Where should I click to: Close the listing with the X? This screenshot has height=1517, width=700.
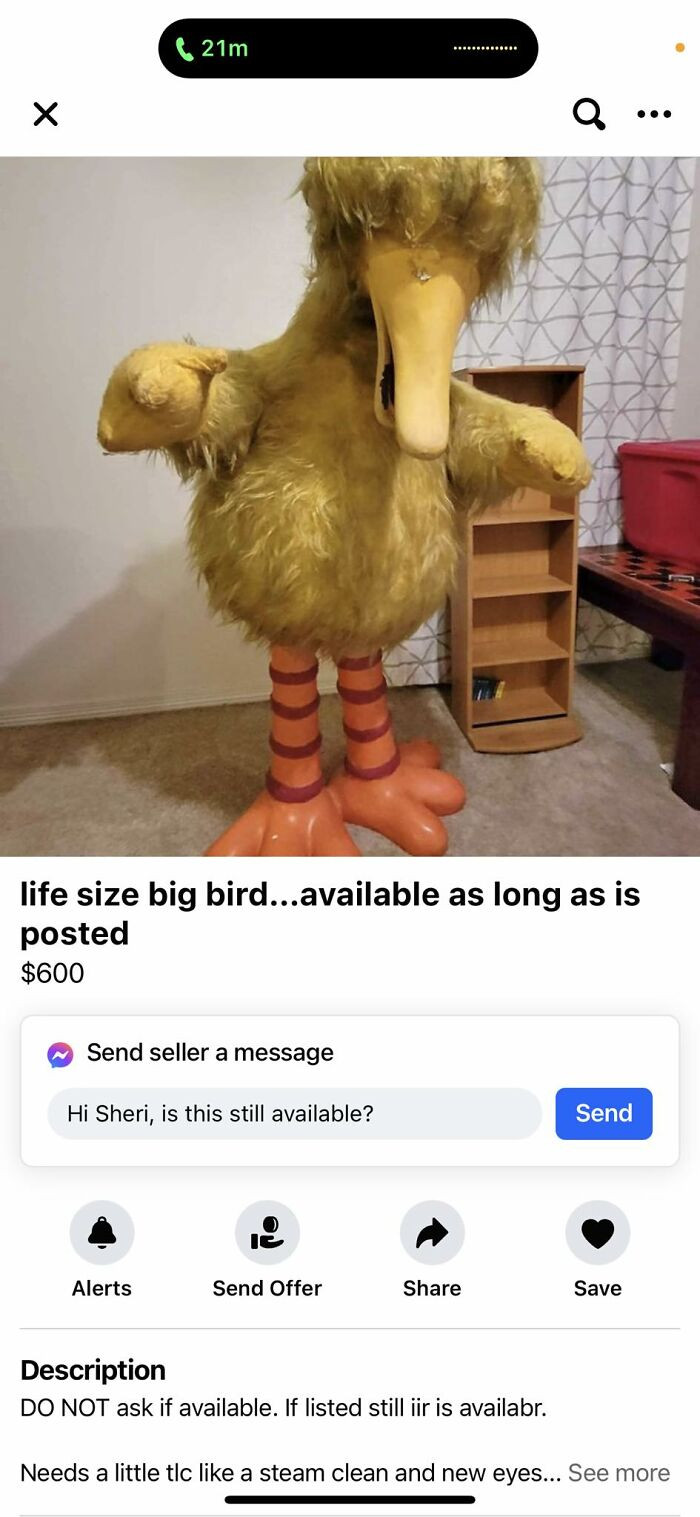click(x=45, y=114)
